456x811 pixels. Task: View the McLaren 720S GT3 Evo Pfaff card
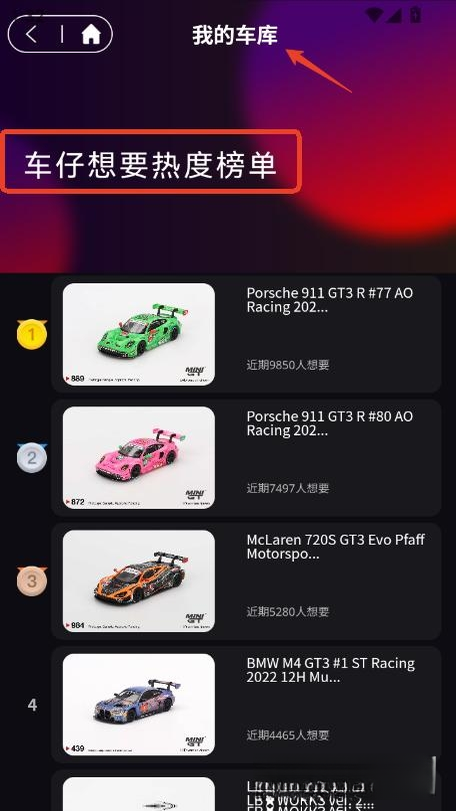click(x=246, y=581)
